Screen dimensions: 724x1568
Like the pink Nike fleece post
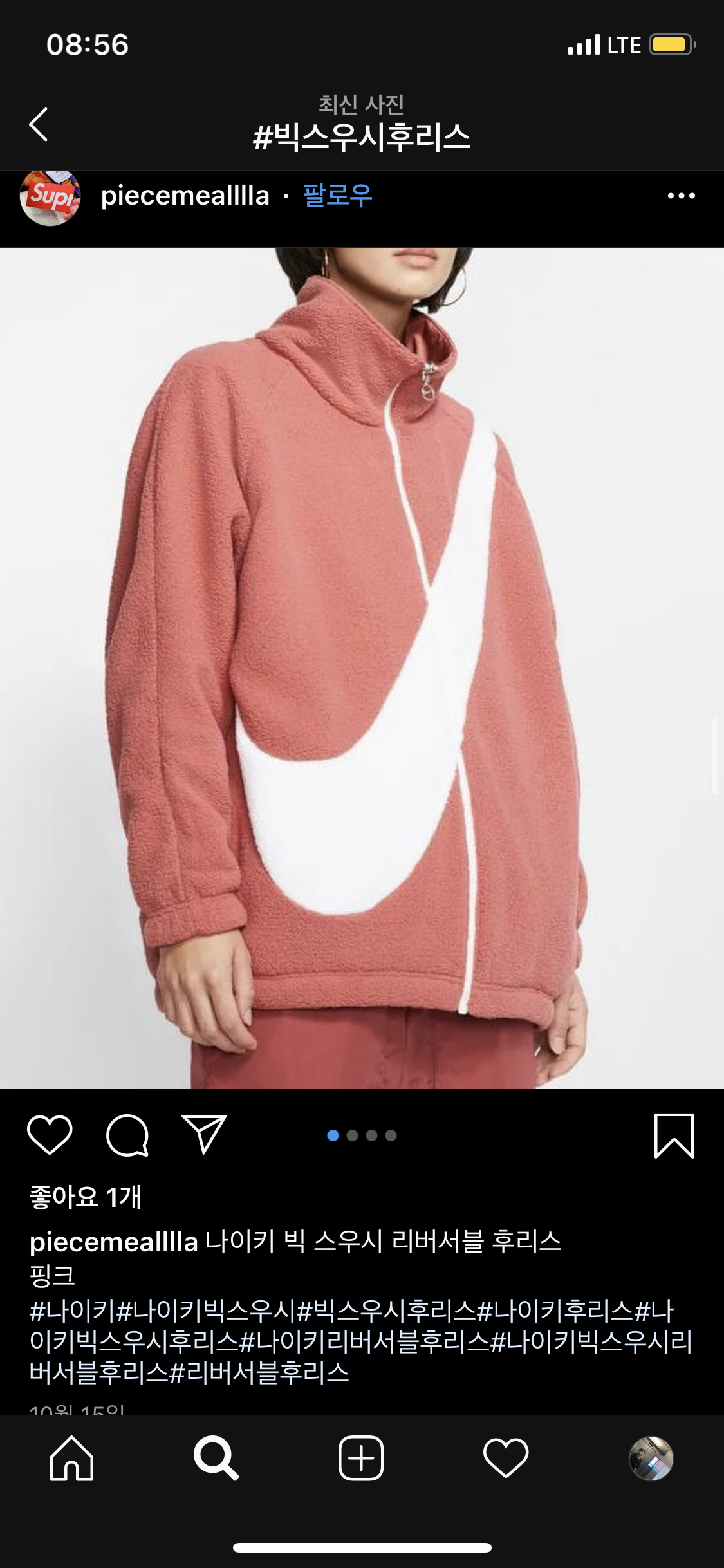tap(50, 1135)
